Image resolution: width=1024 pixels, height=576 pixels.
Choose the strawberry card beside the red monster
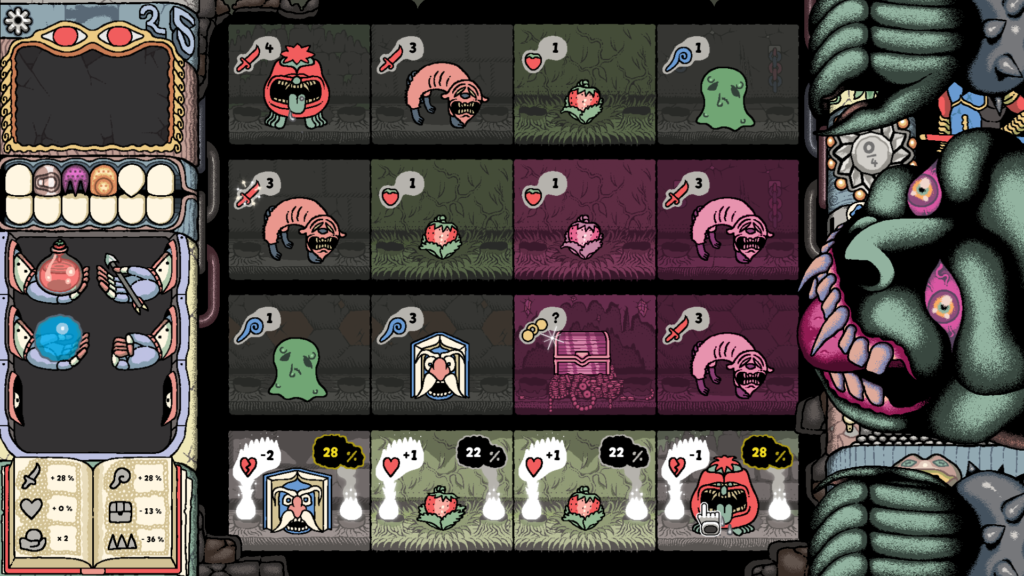(584, 489)
